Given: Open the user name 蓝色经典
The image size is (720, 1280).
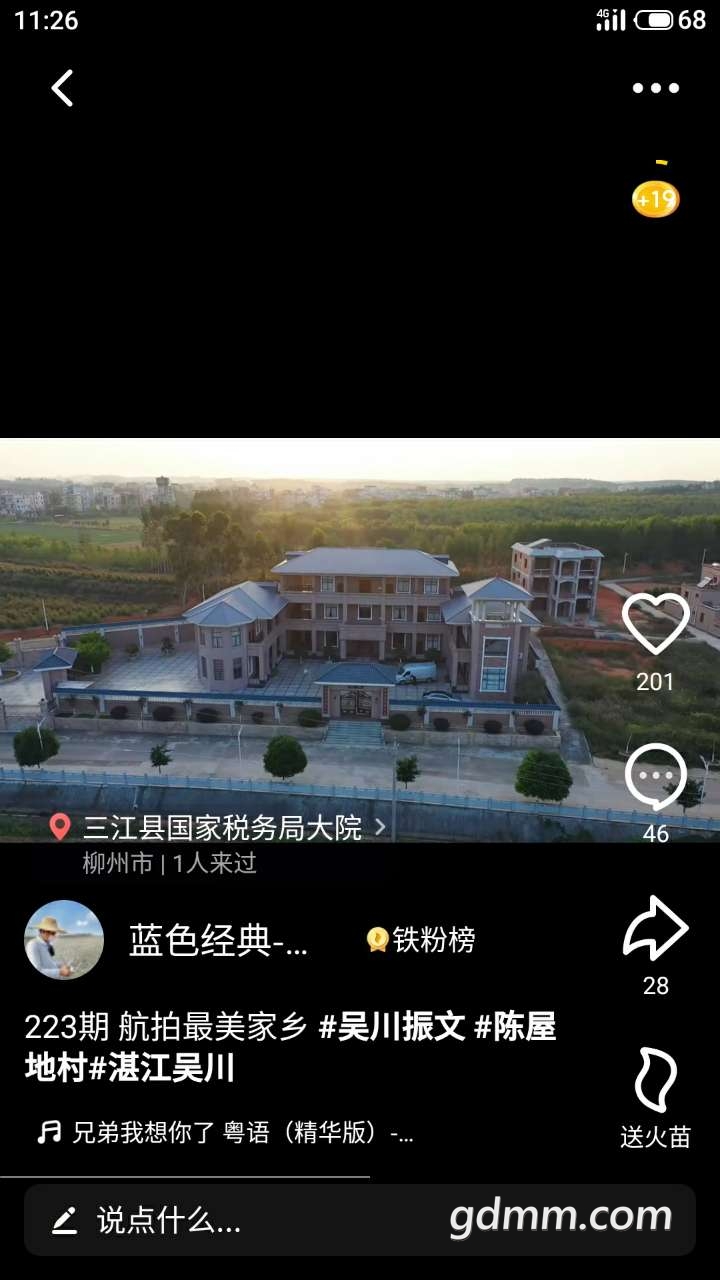Looking at the screenshot, I should point(218,940).
